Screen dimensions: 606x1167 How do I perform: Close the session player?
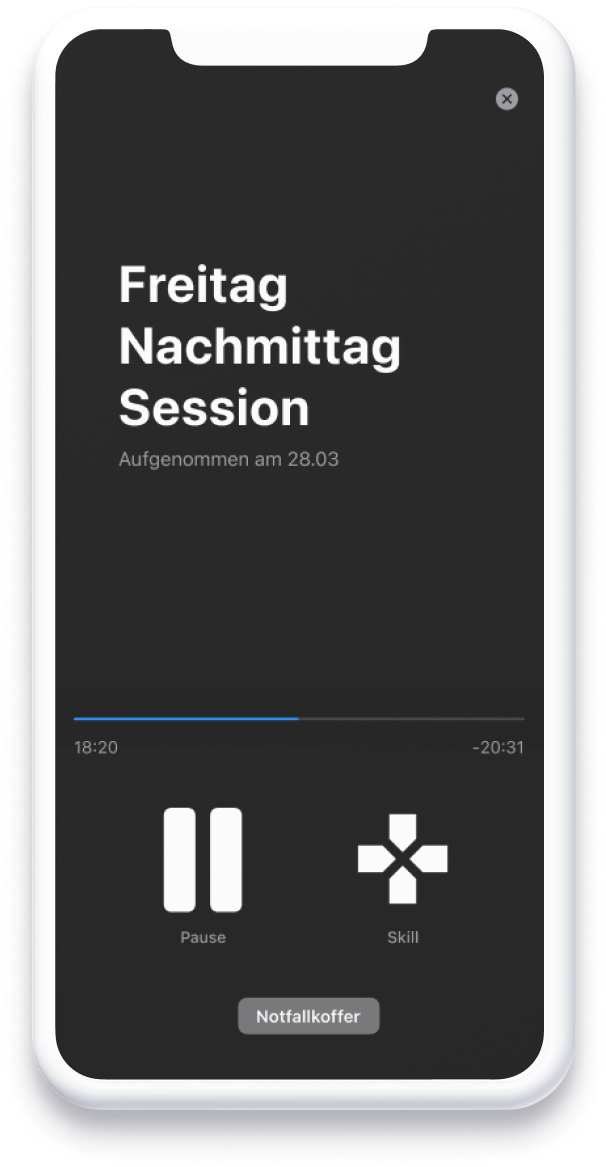tap(507, 99)
